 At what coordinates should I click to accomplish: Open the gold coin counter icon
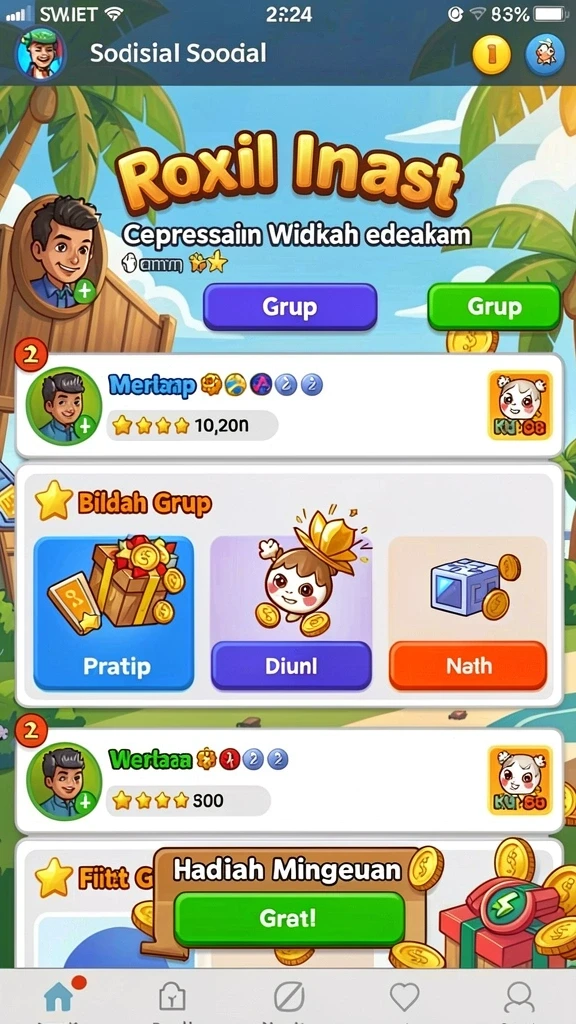coord(491,54)
